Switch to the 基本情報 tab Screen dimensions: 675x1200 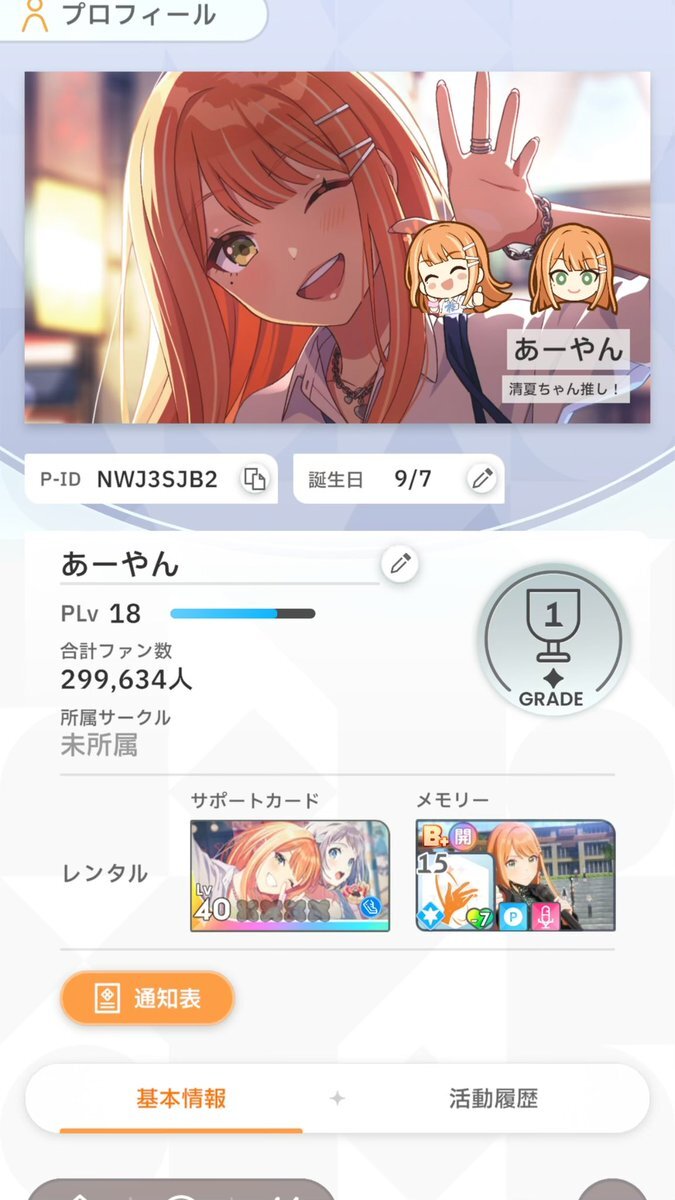(x=181, y=1099)
